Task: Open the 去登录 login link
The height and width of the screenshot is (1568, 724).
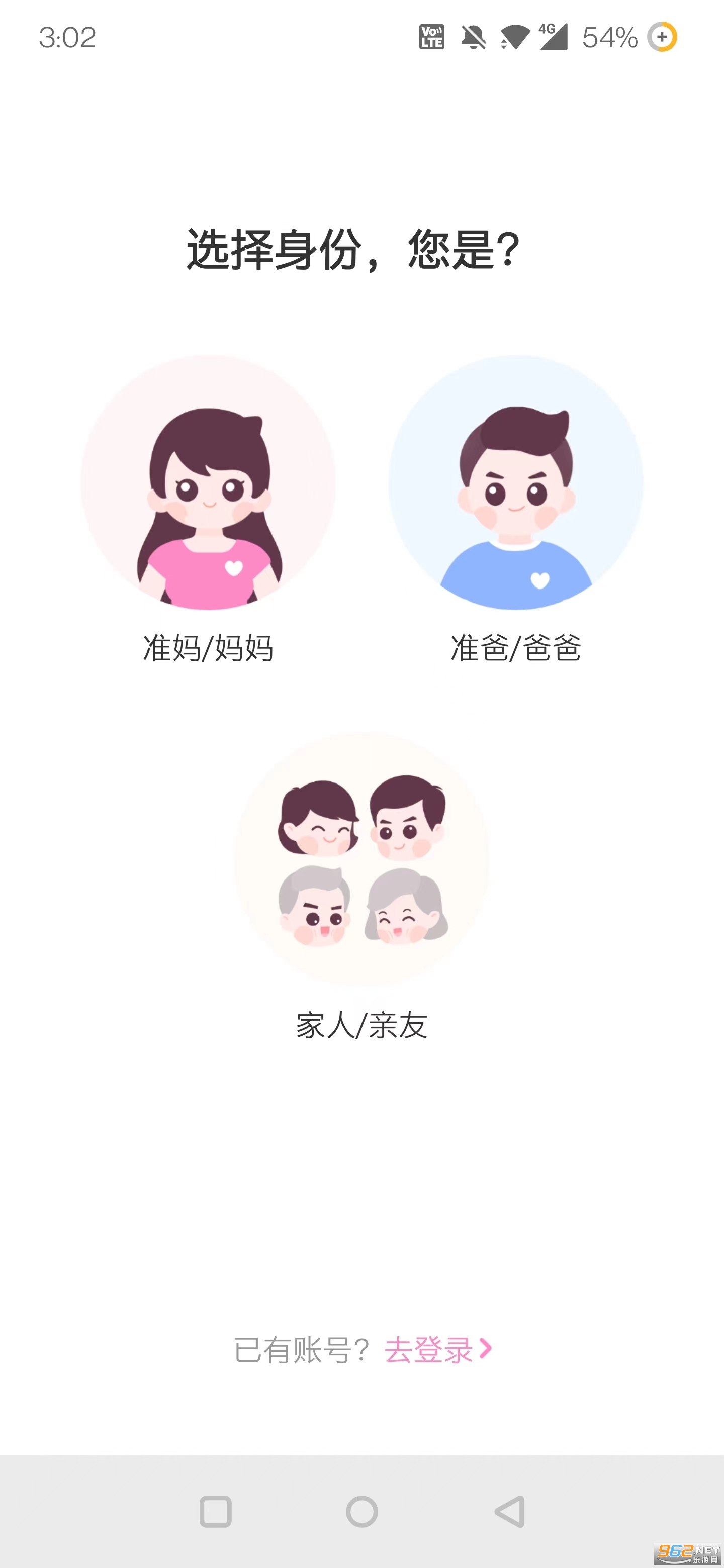Action: 438,1350
